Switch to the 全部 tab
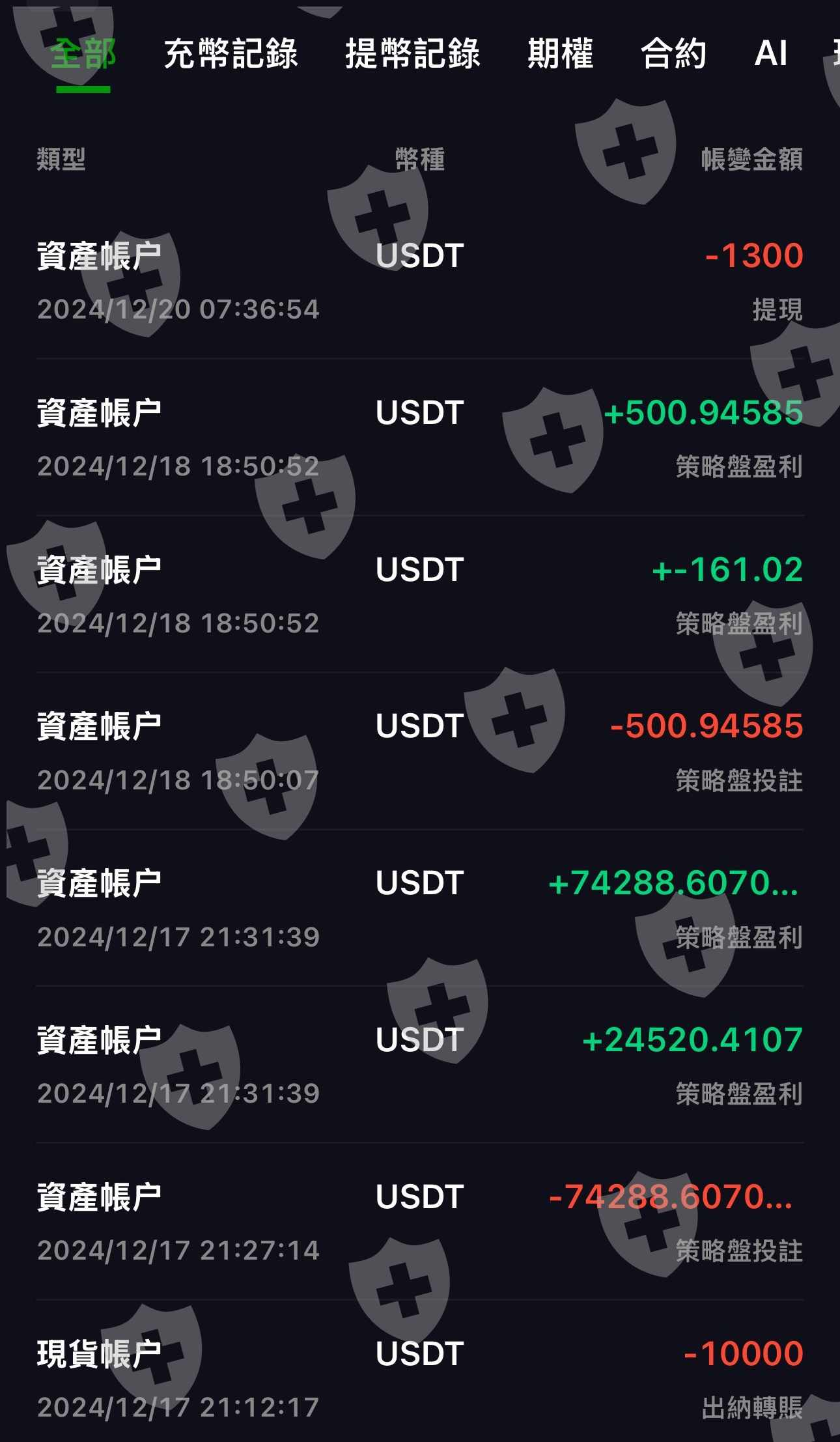Image resolution: width=840 pixels, height=1442 pixels. point(83,53)
